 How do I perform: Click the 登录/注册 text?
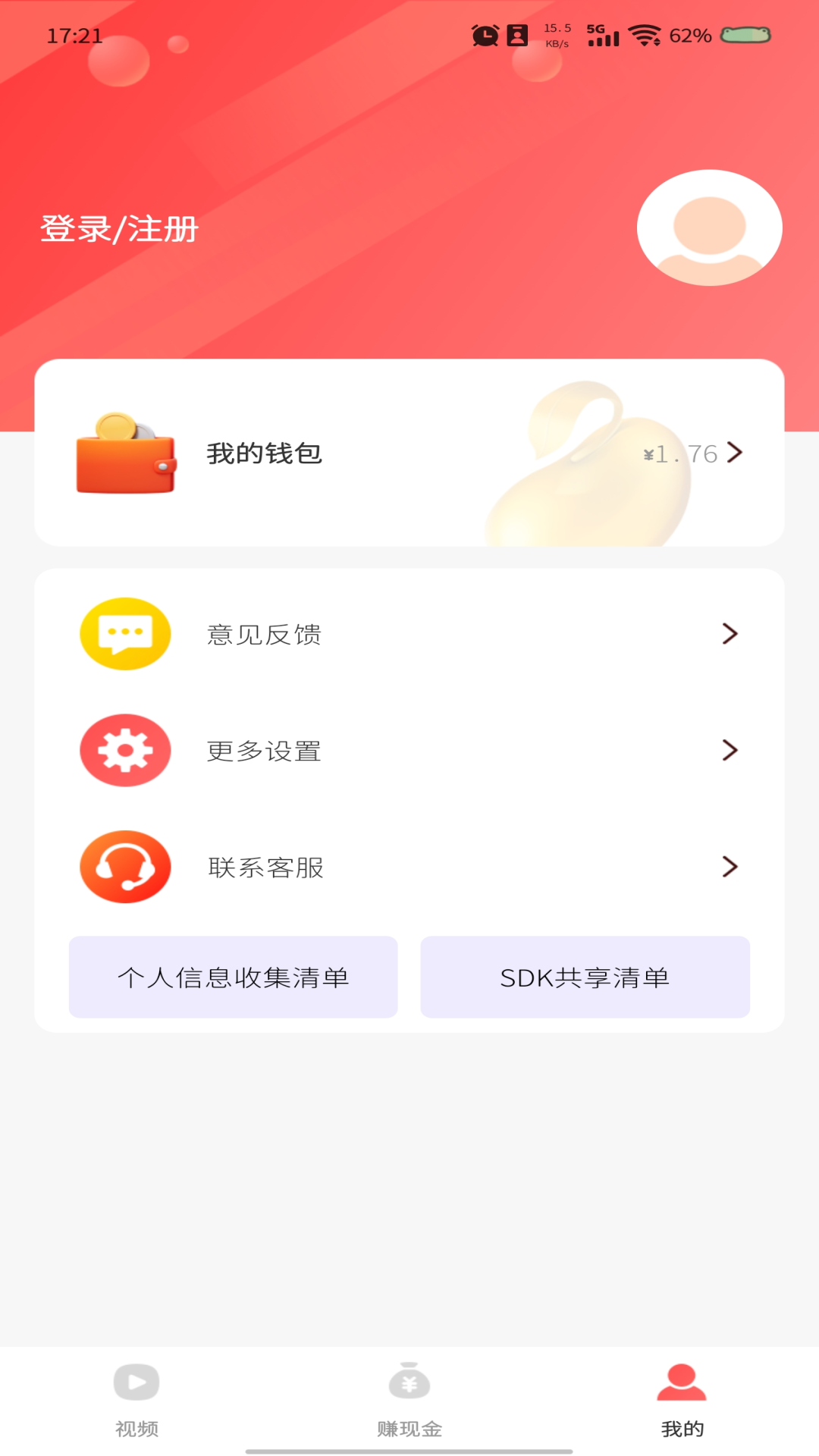pyautogui.click(x=119, y=227)
